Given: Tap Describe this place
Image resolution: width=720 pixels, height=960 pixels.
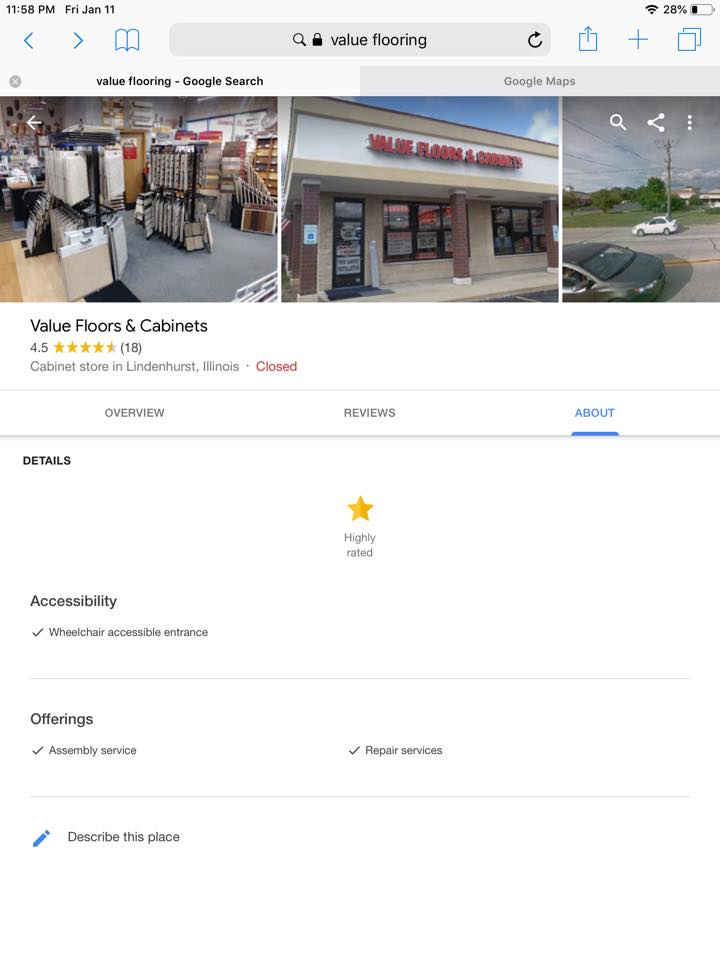Looking at the screenshot, I should [x=123, y=837].
